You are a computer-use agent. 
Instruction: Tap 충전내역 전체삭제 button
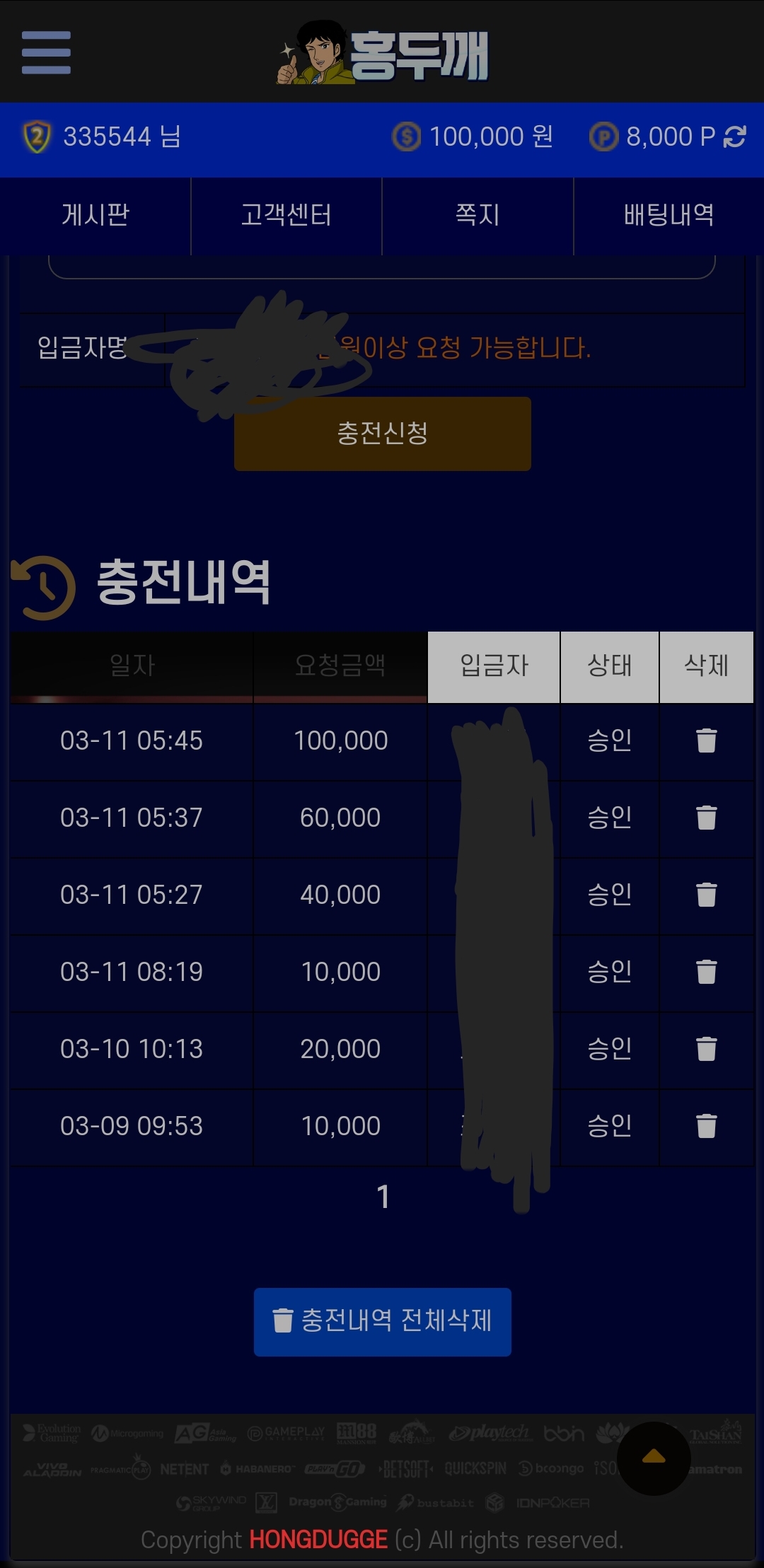tap(382, 1321)
